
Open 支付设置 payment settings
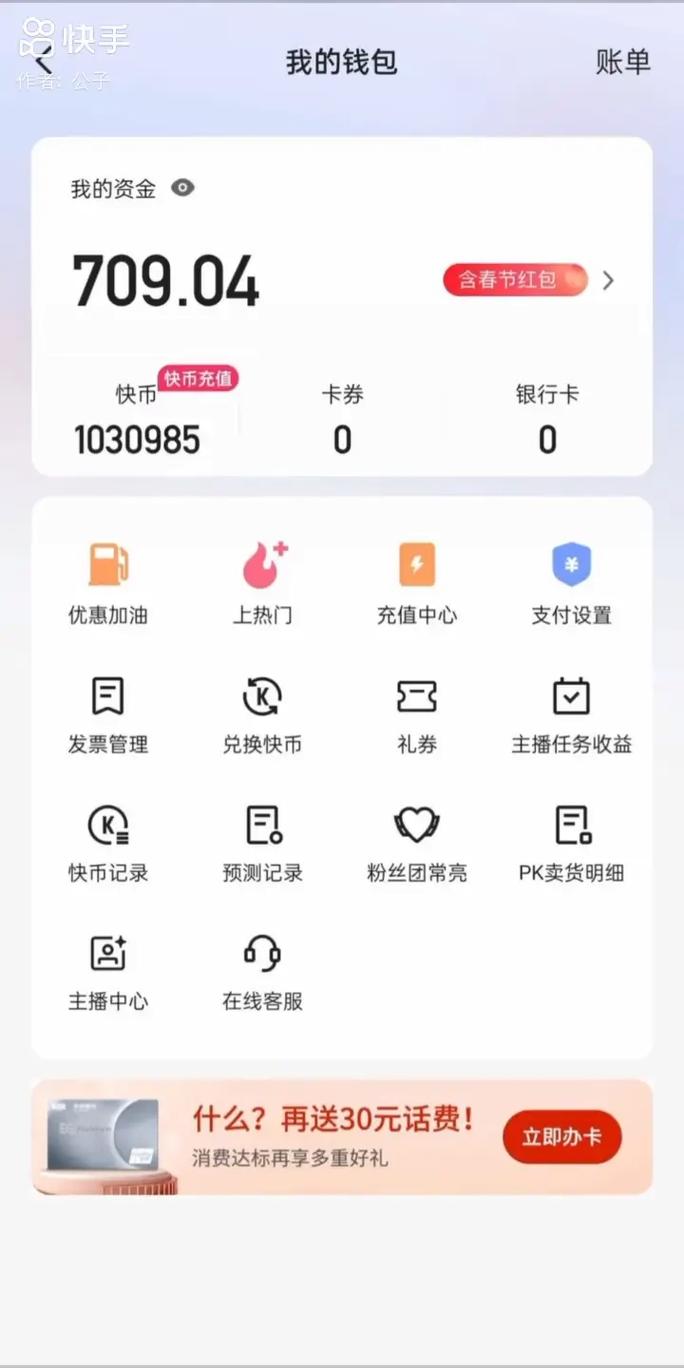pos(571,584)
